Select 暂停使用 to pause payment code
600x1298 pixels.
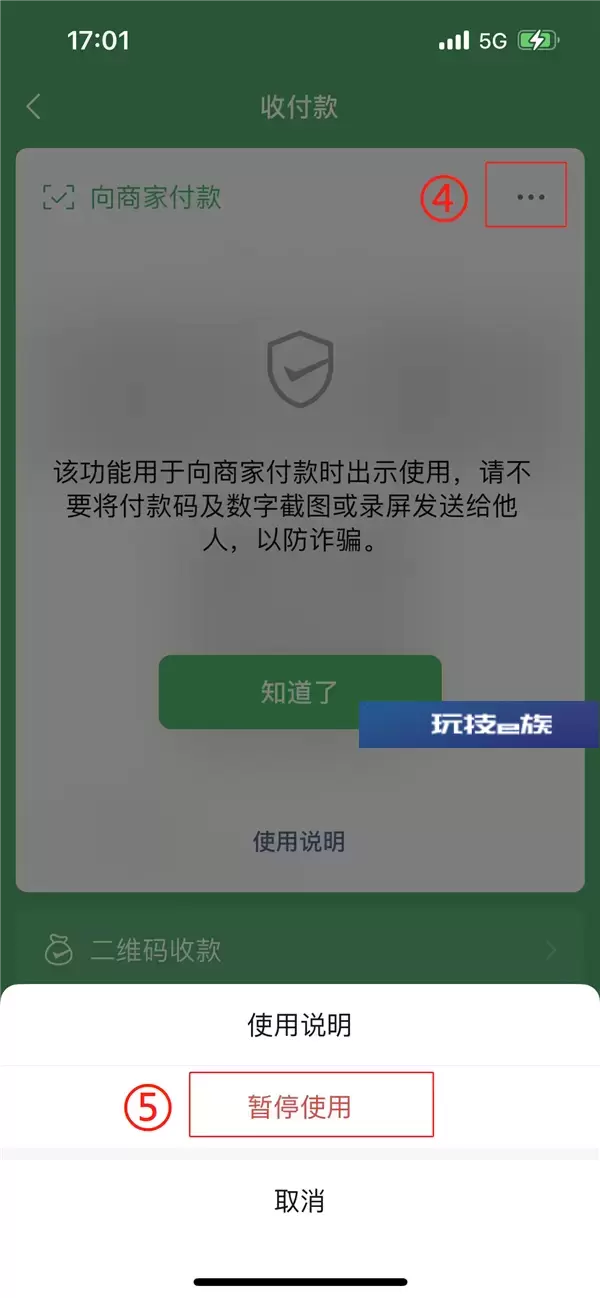299,1107
